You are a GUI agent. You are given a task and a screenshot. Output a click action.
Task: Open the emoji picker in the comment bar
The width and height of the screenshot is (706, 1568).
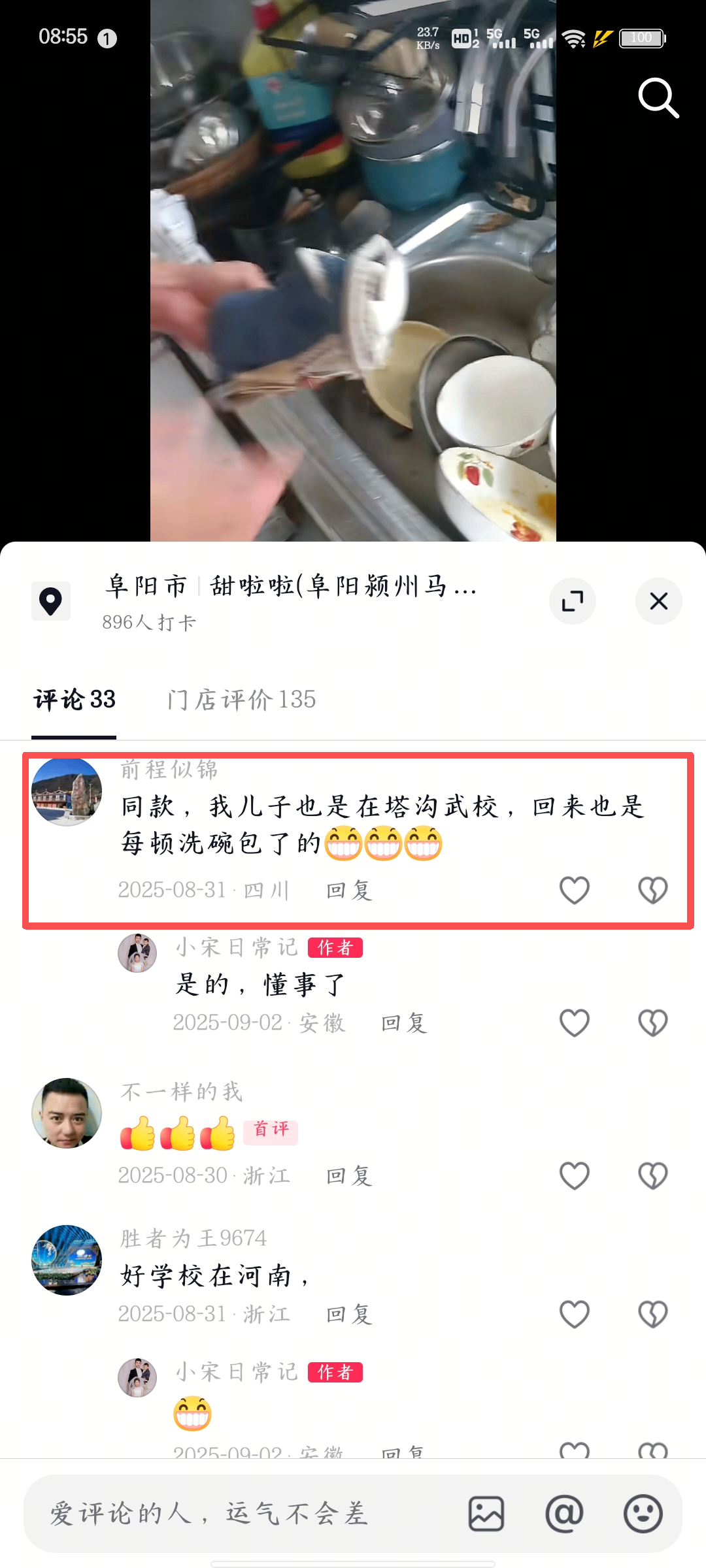(643, 1513)
